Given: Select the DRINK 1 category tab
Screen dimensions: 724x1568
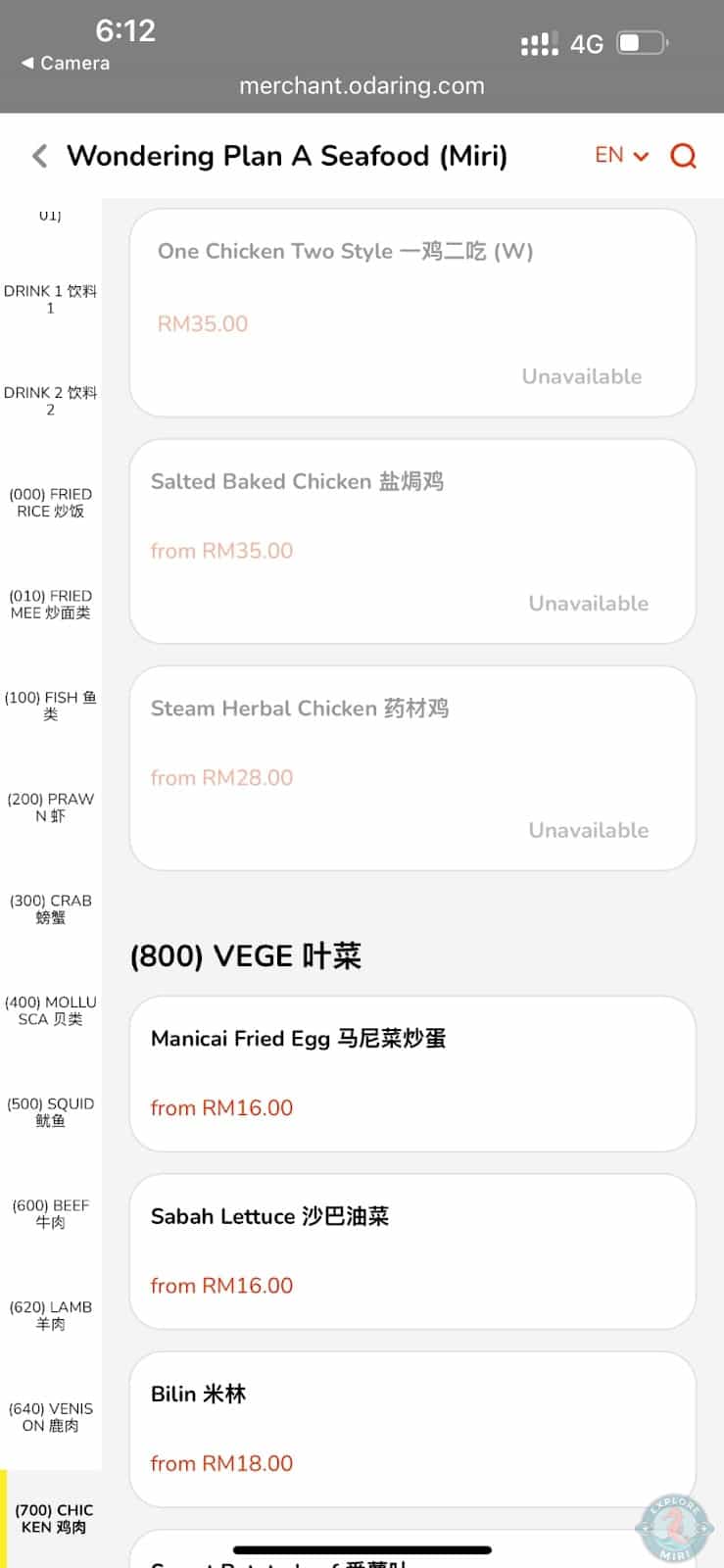Looking at the screenshot, I should pos(51,298).
